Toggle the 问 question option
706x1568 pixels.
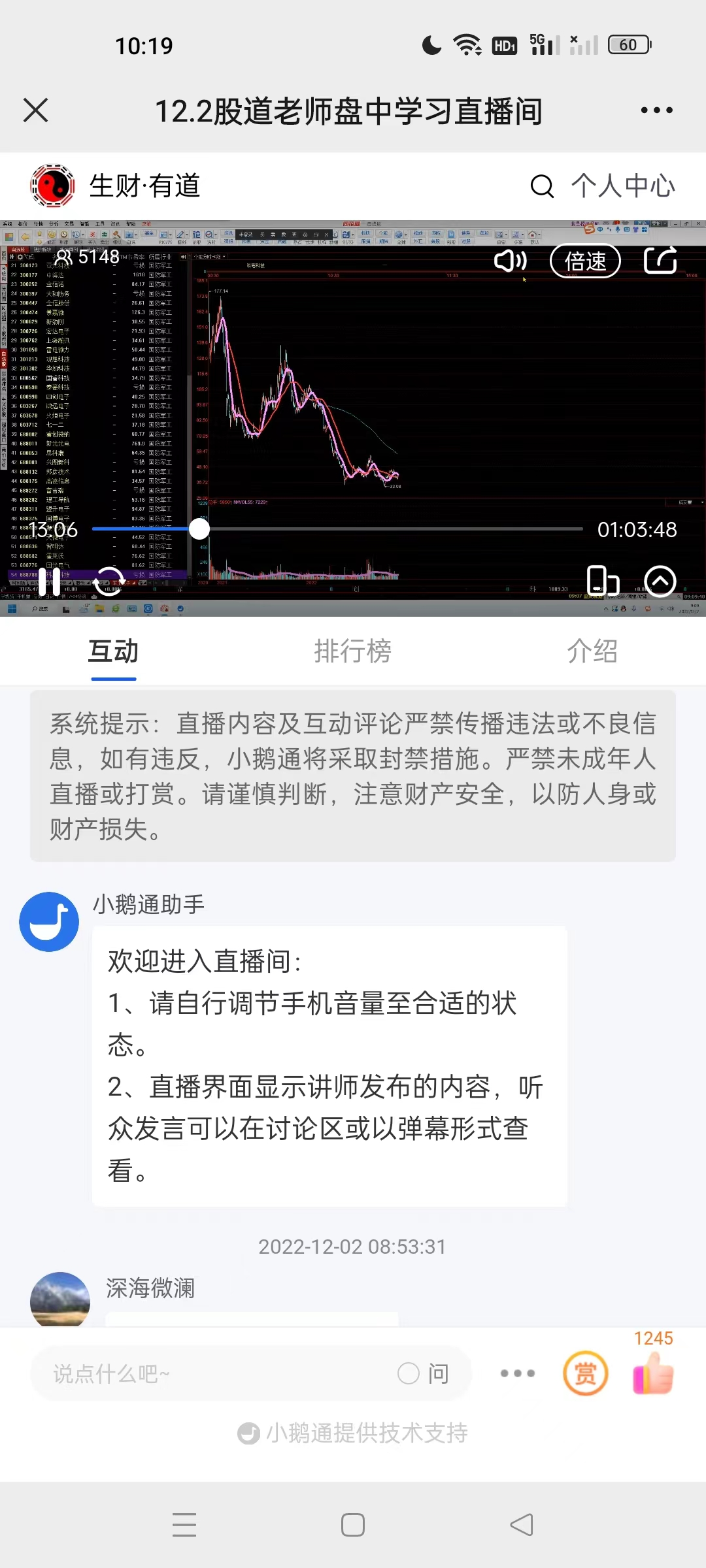pos(424,1374)
